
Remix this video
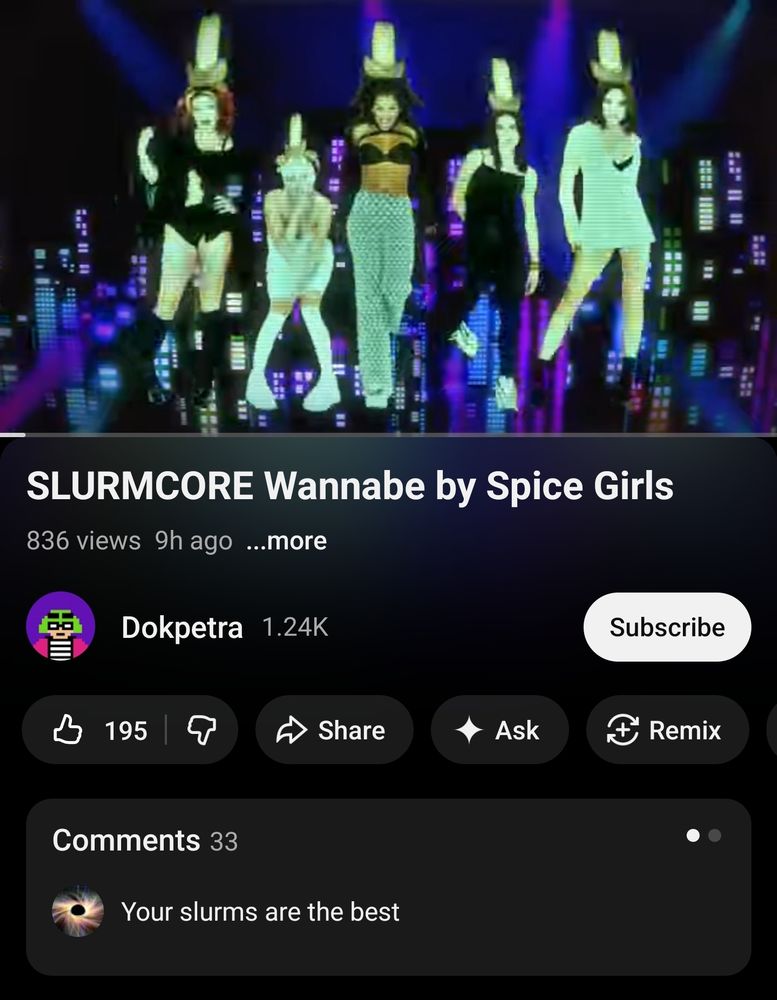click(x=666, y=731)
